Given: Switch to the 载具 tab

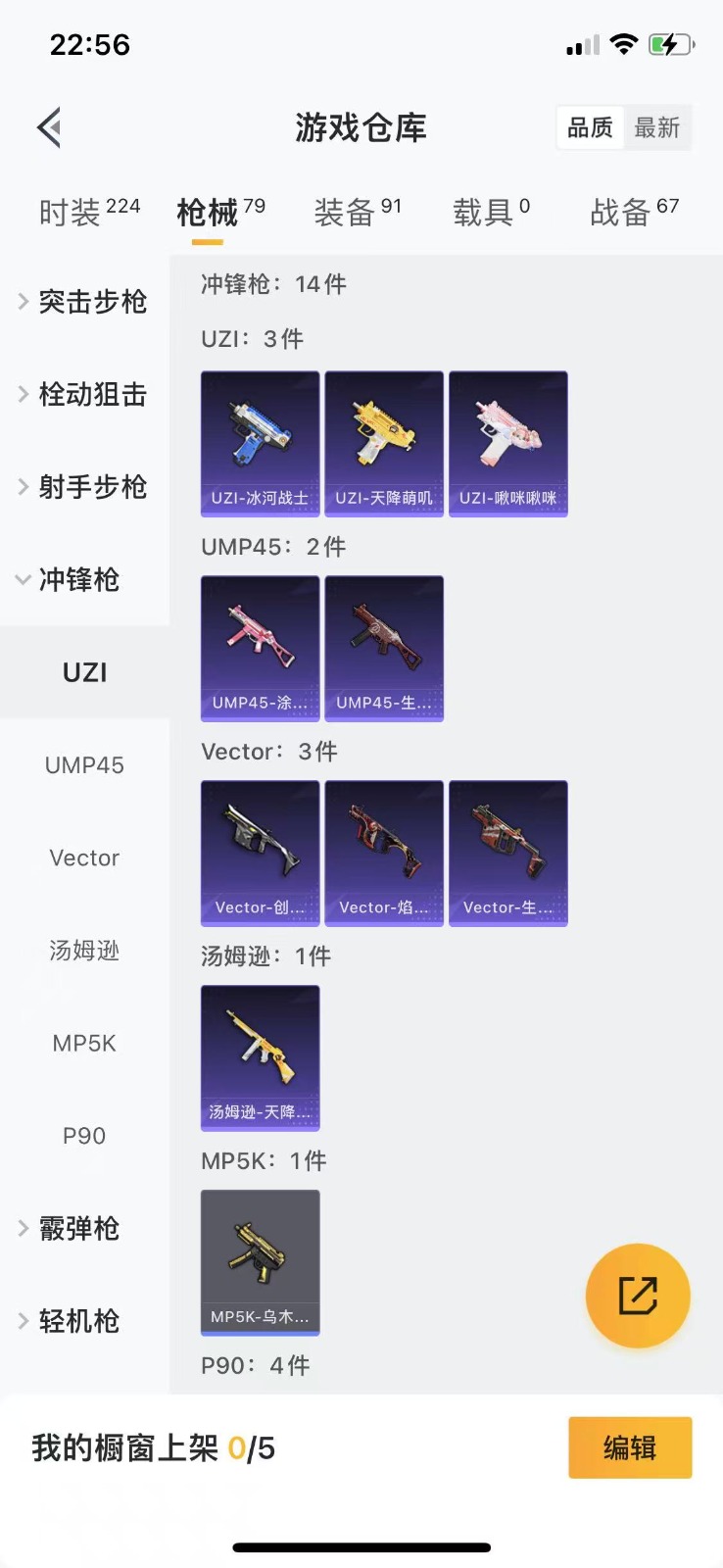Looking at the screenshot, I should point(491,212).
